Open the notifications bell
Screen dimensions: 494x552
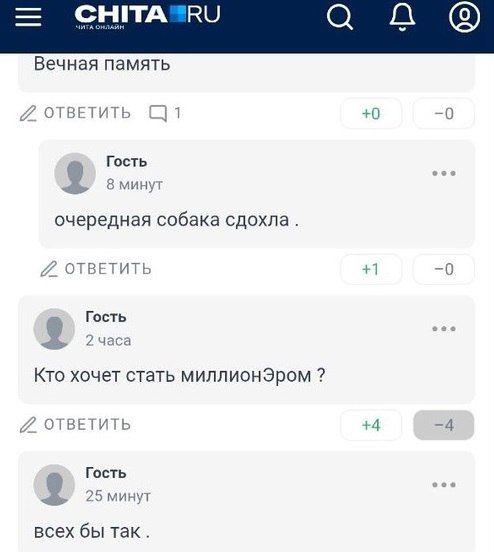(402, 17)
